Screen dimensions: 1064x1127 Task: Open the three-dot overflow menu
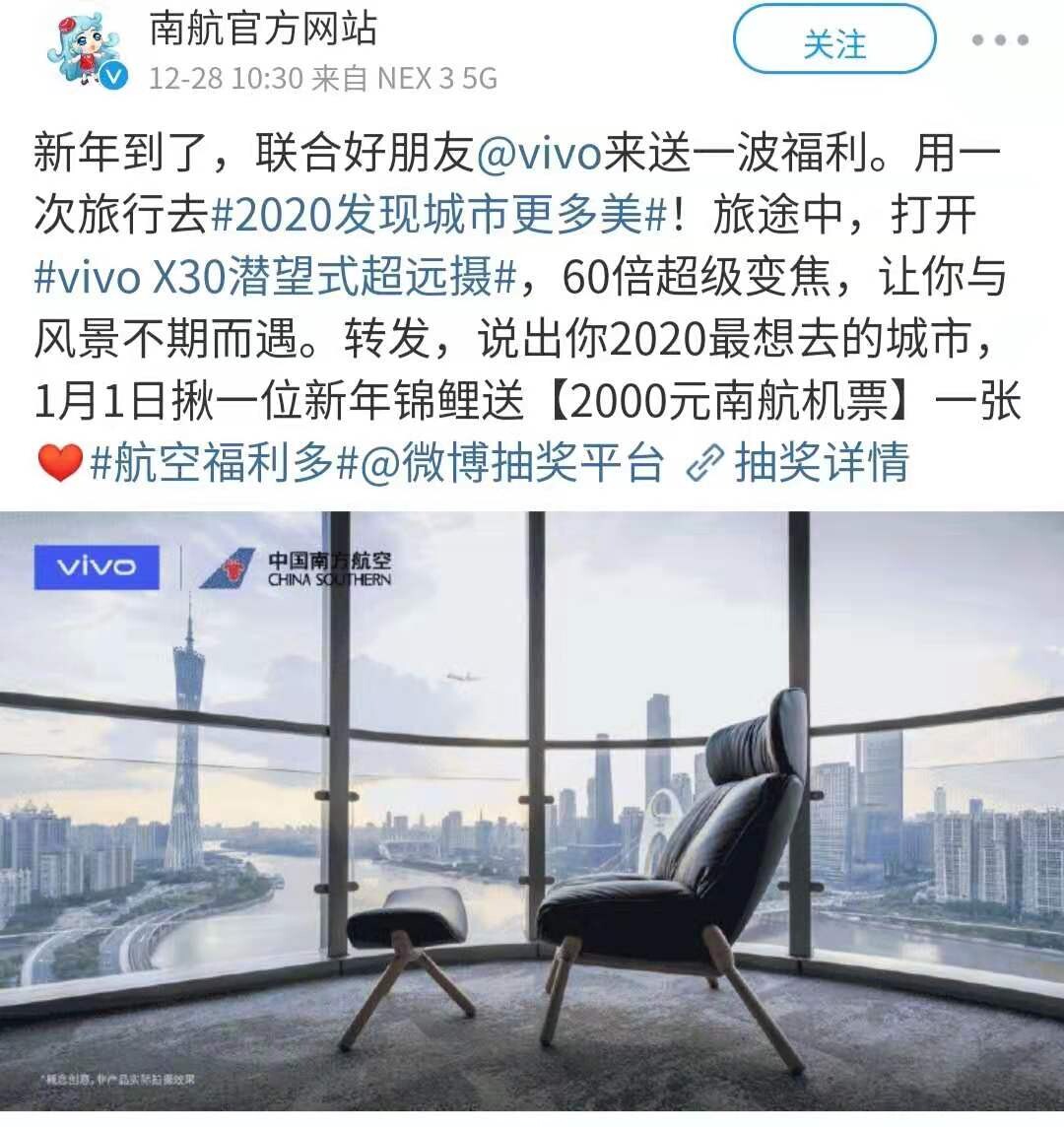[1000, 41]
